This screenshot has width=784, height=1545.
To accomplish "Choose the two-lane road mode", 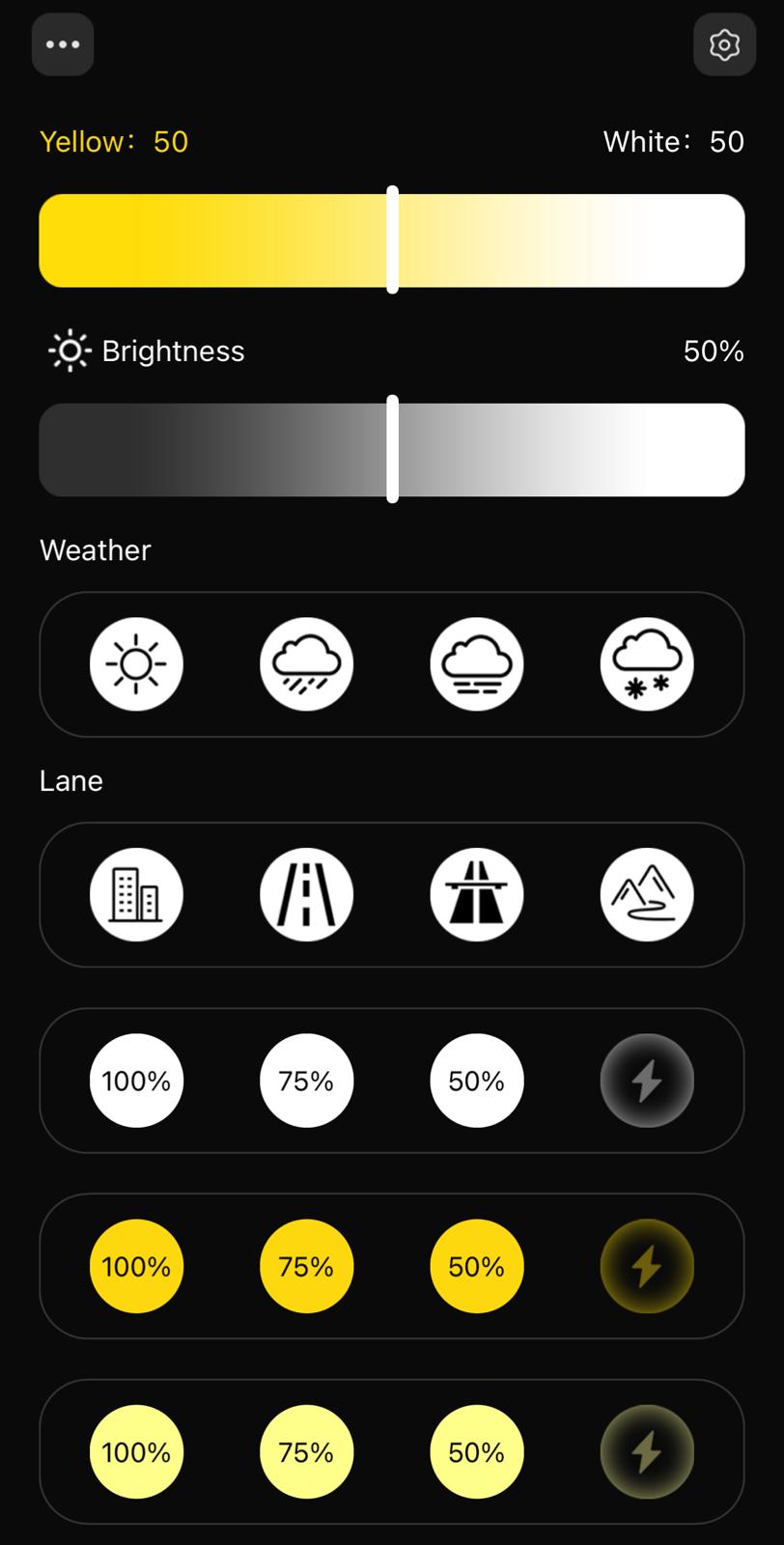I will click(x=306, y=895).
